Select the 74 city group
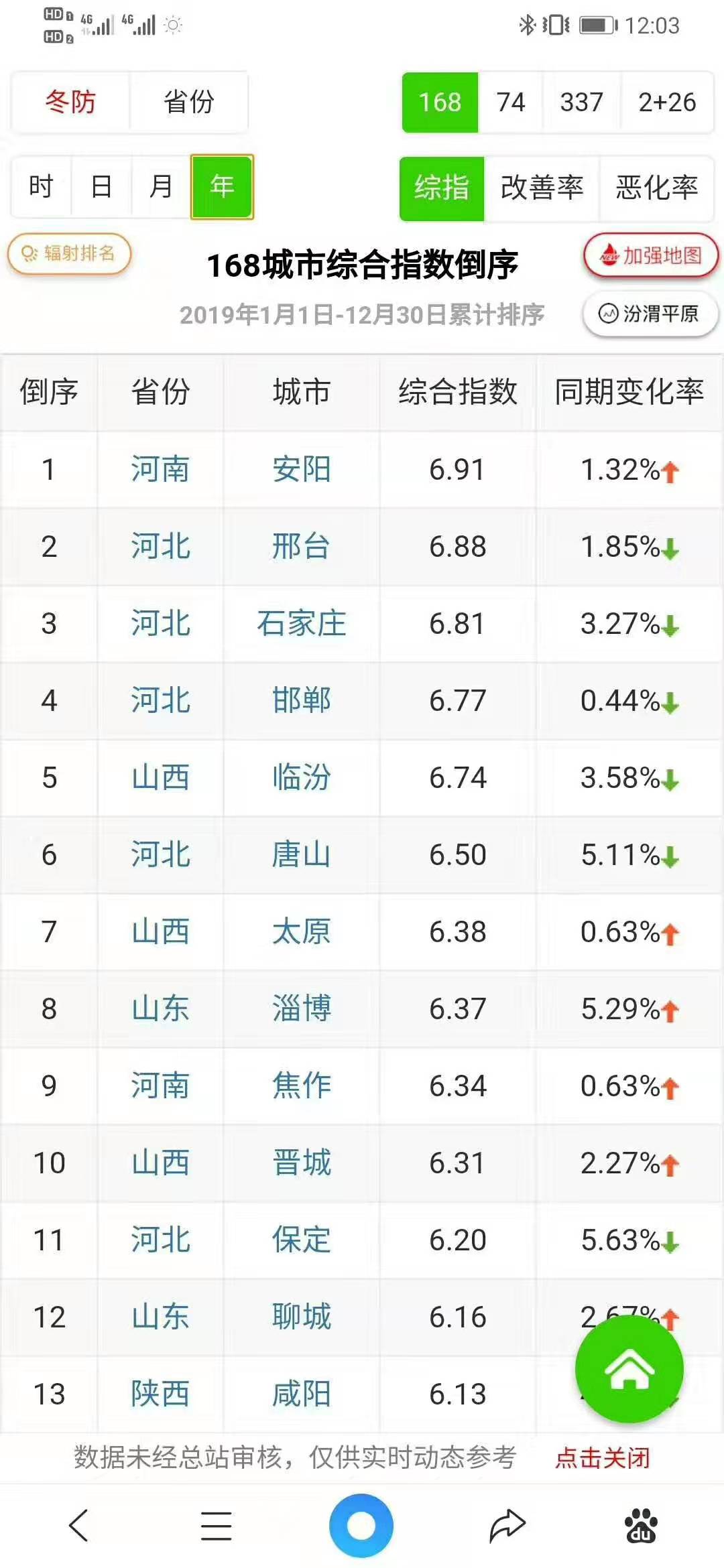724x1568 pixels. 511,102
